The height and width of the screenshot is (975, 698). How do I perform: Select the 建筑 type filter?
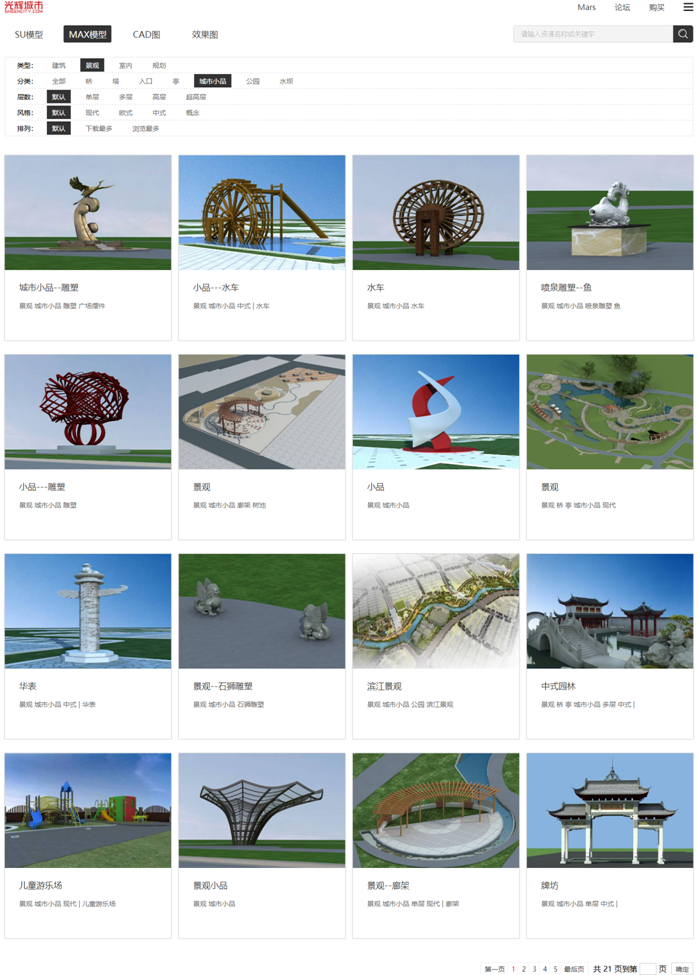pyautogui.click(x=59, y=65)
